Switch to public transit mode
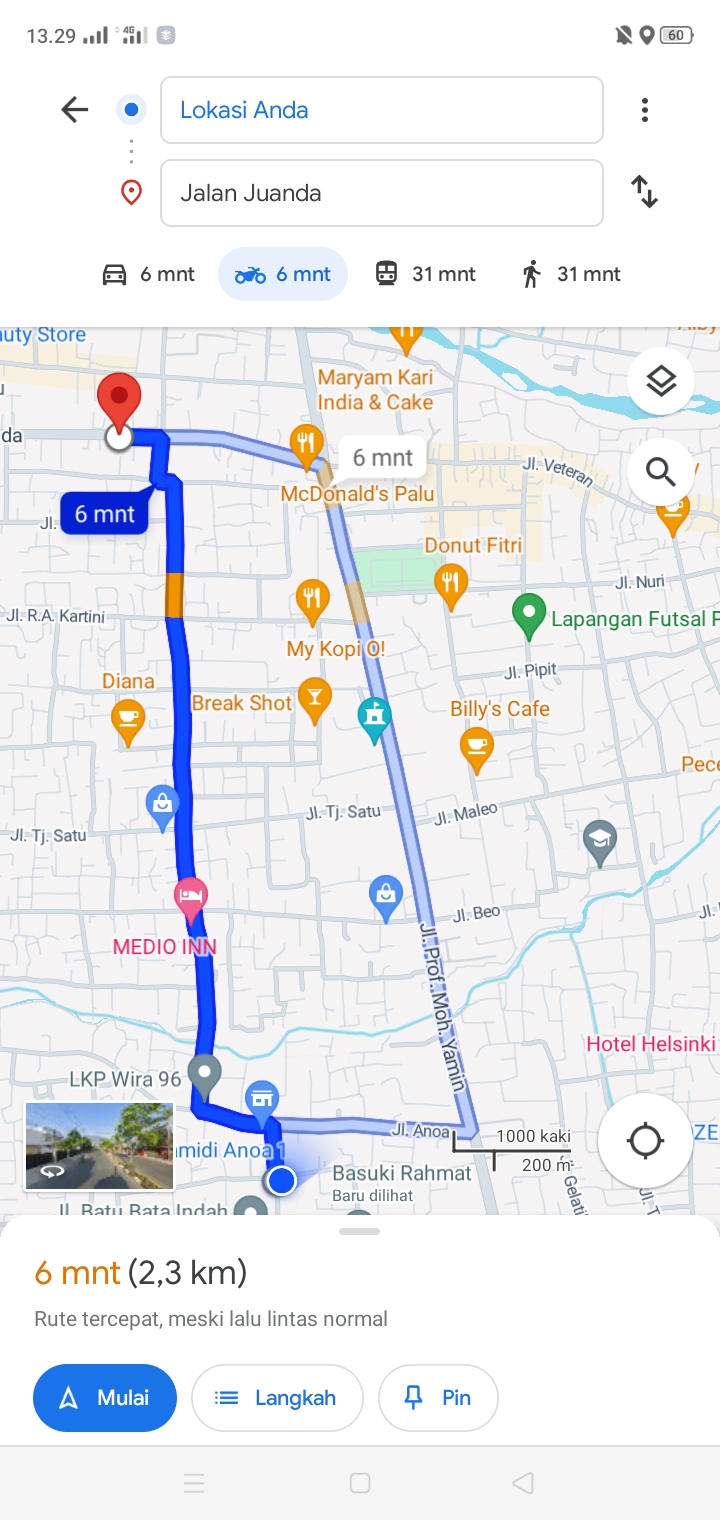 (x=425, y=274)
